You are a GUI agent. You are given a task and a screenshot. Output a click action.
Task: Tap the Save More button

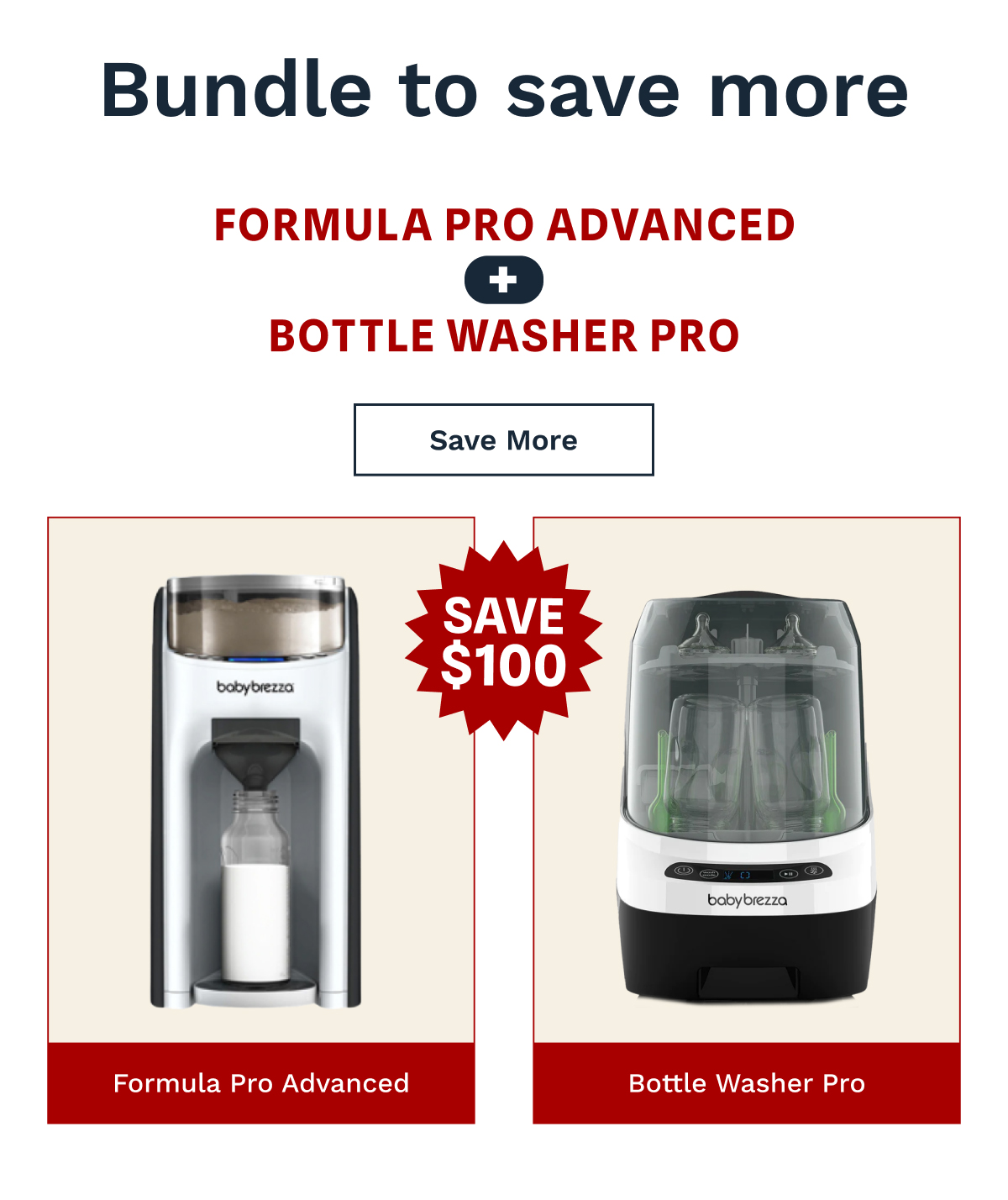(x=503, y=439)
